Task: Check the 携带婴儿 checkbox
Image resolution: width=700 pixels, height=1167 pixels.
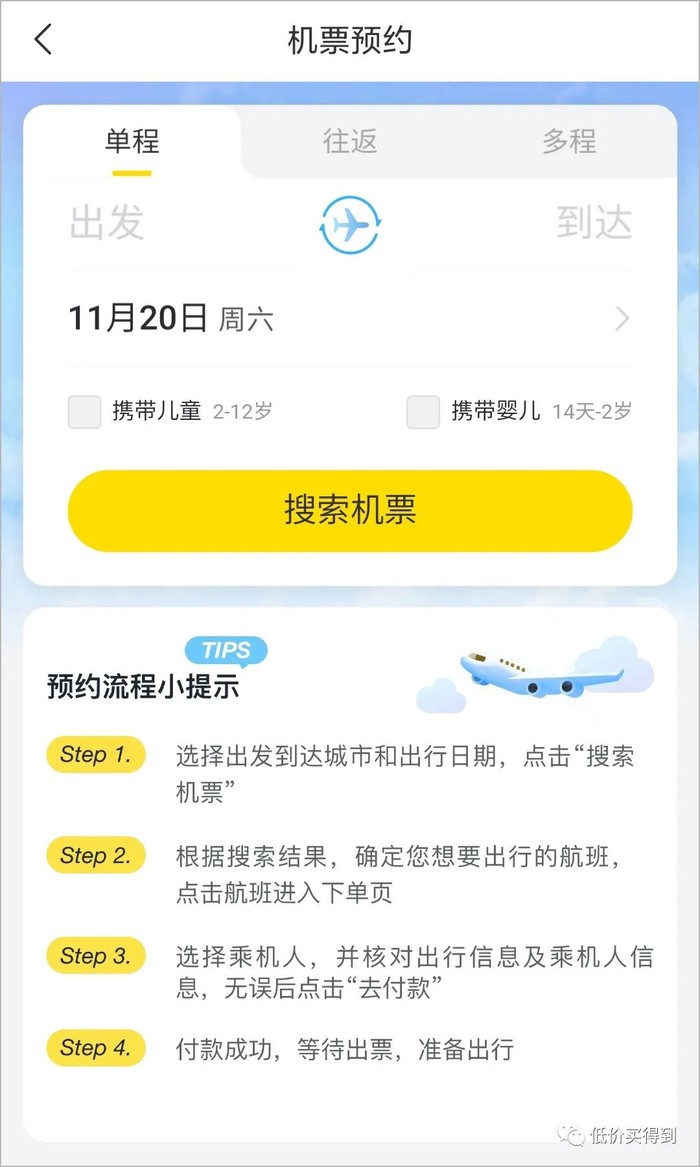Action: click(x=423, y=411)
